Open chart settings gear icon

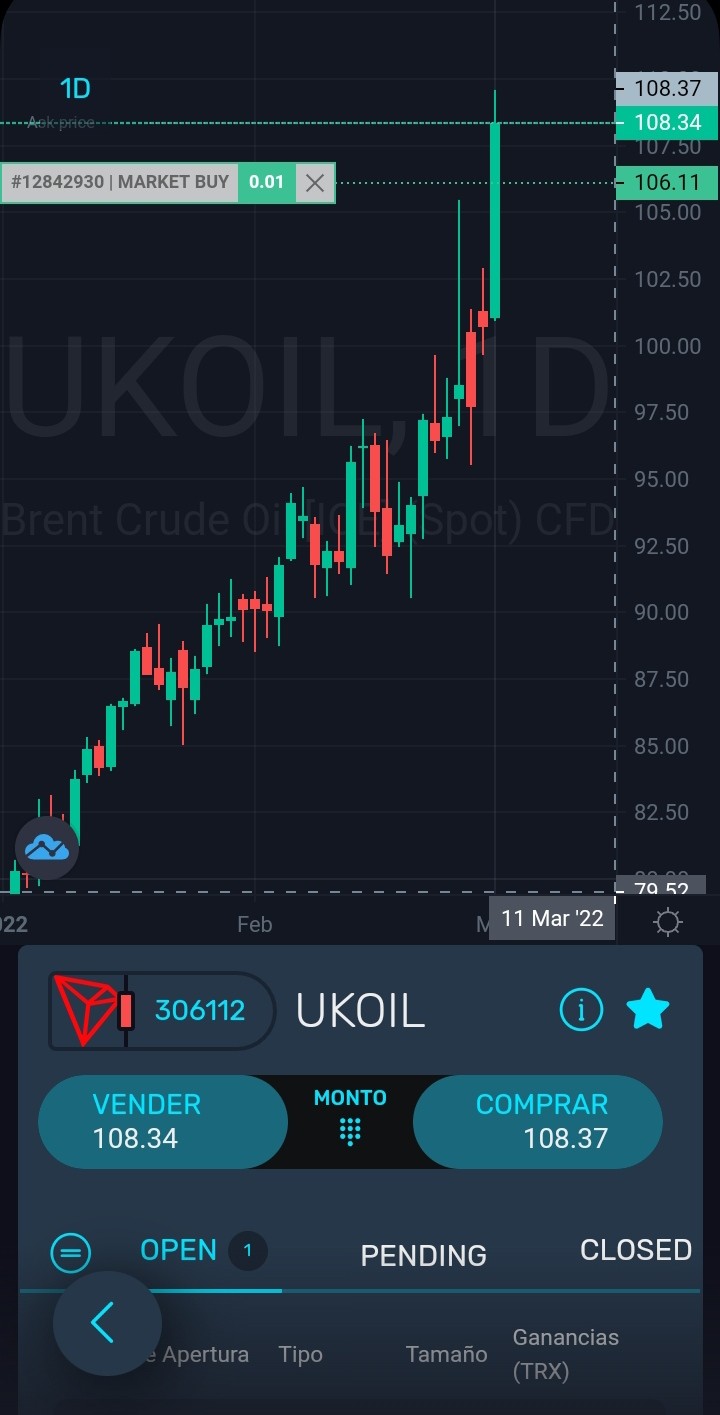[x=667, y=921]
